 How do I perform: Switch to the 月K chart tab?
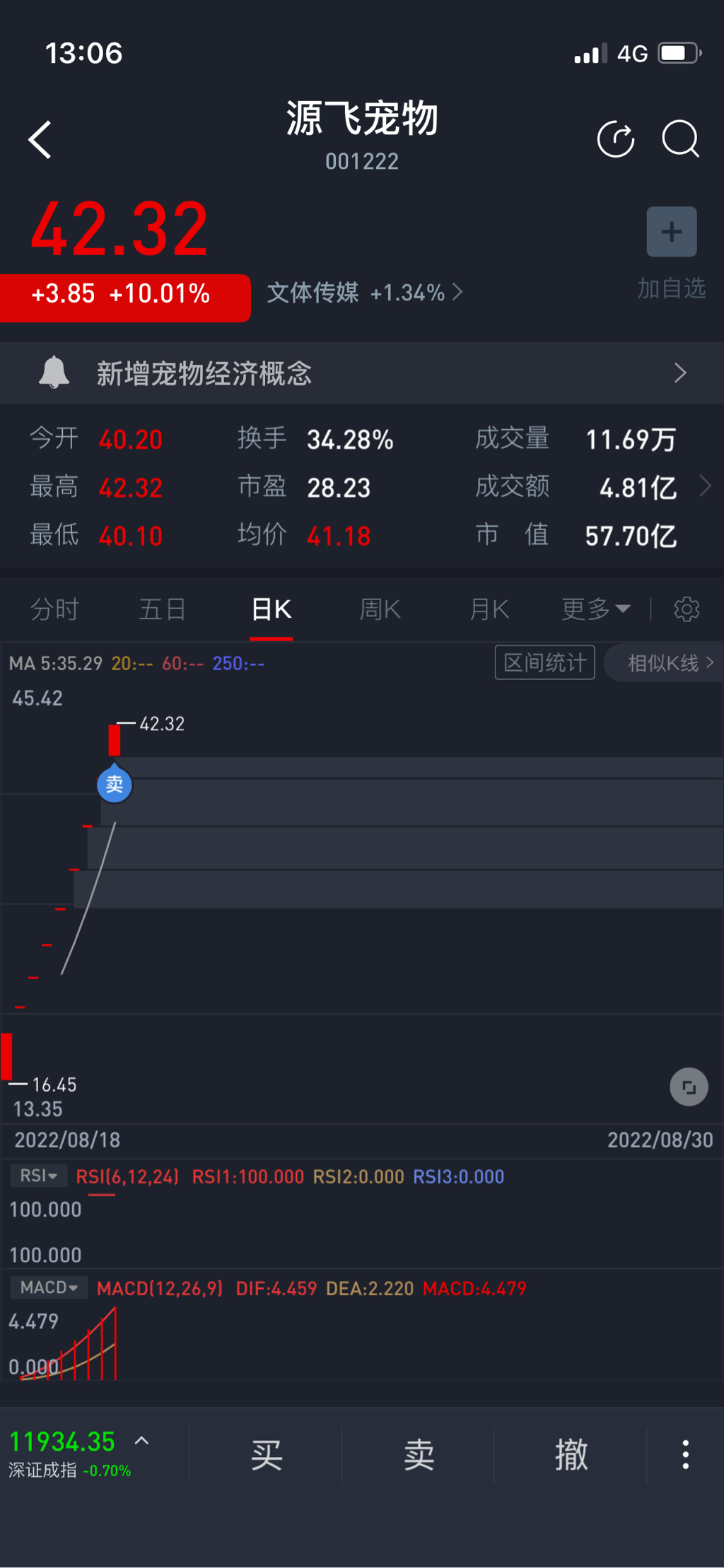click(489, 609)
